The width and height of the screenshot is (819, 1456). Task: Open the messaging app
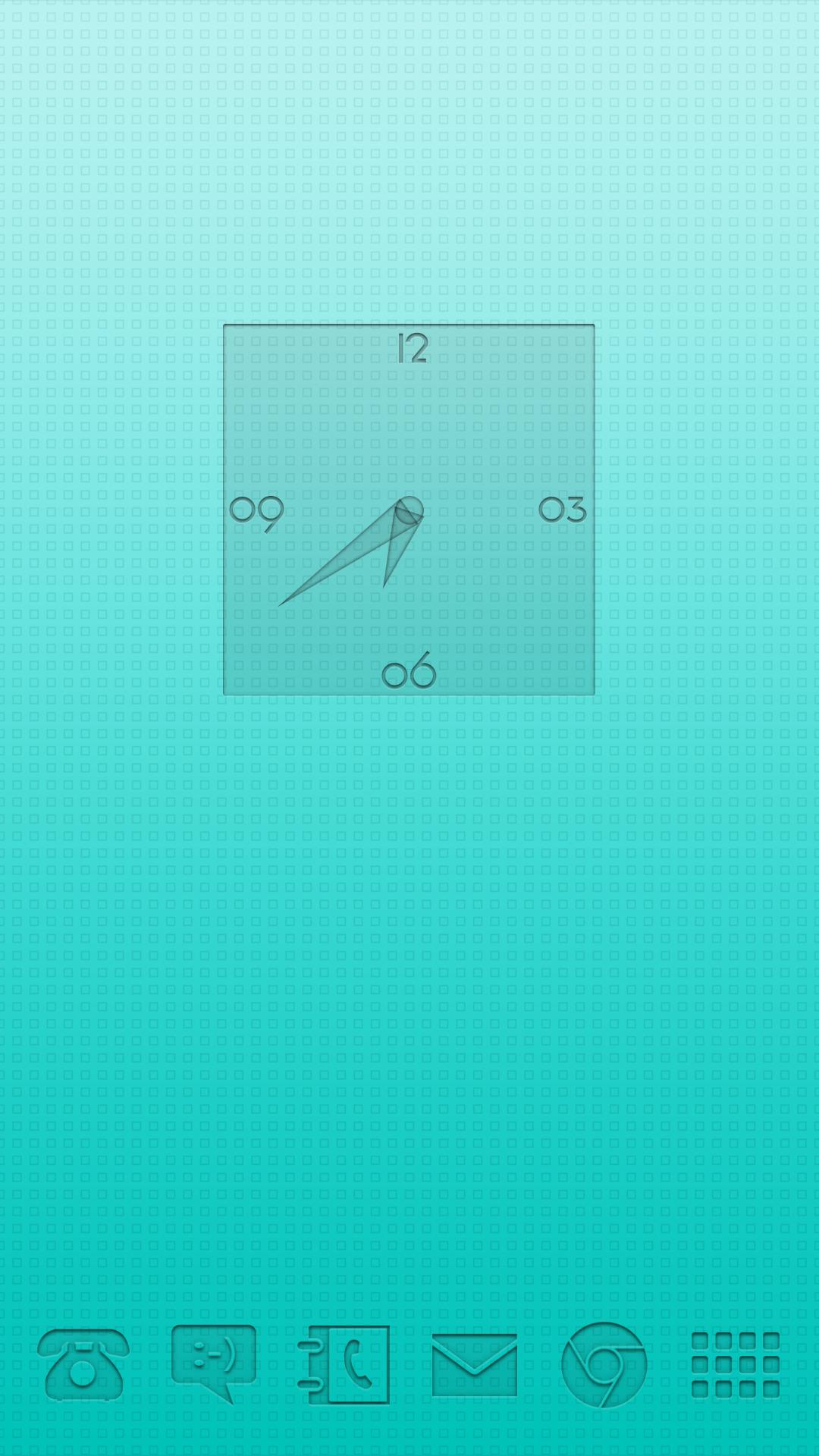point(214,1362)
